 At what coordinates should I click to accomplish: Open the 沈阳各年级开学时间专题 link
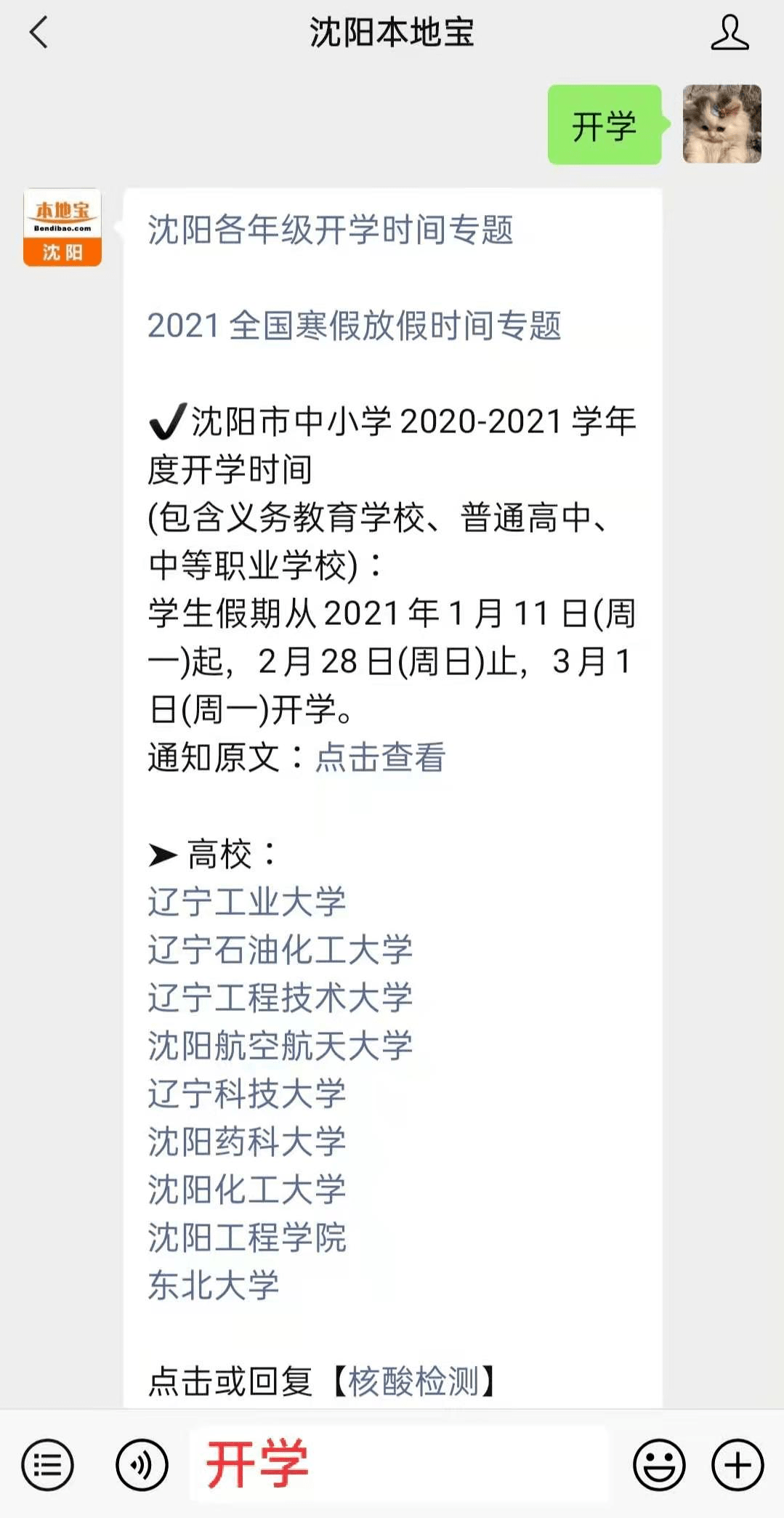[331, 230]
